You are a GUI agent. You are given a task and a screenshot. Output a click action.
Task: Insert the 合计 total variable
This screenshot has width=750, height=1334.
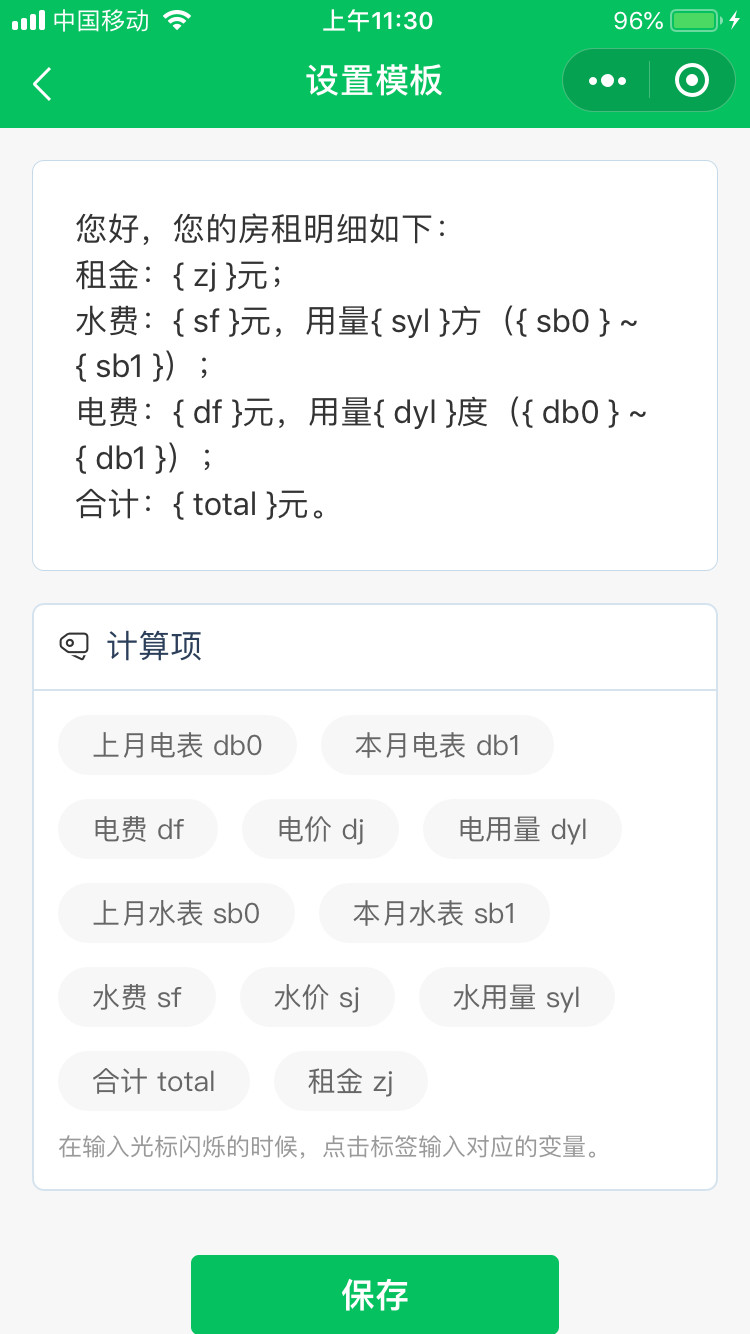point(154,1081)
